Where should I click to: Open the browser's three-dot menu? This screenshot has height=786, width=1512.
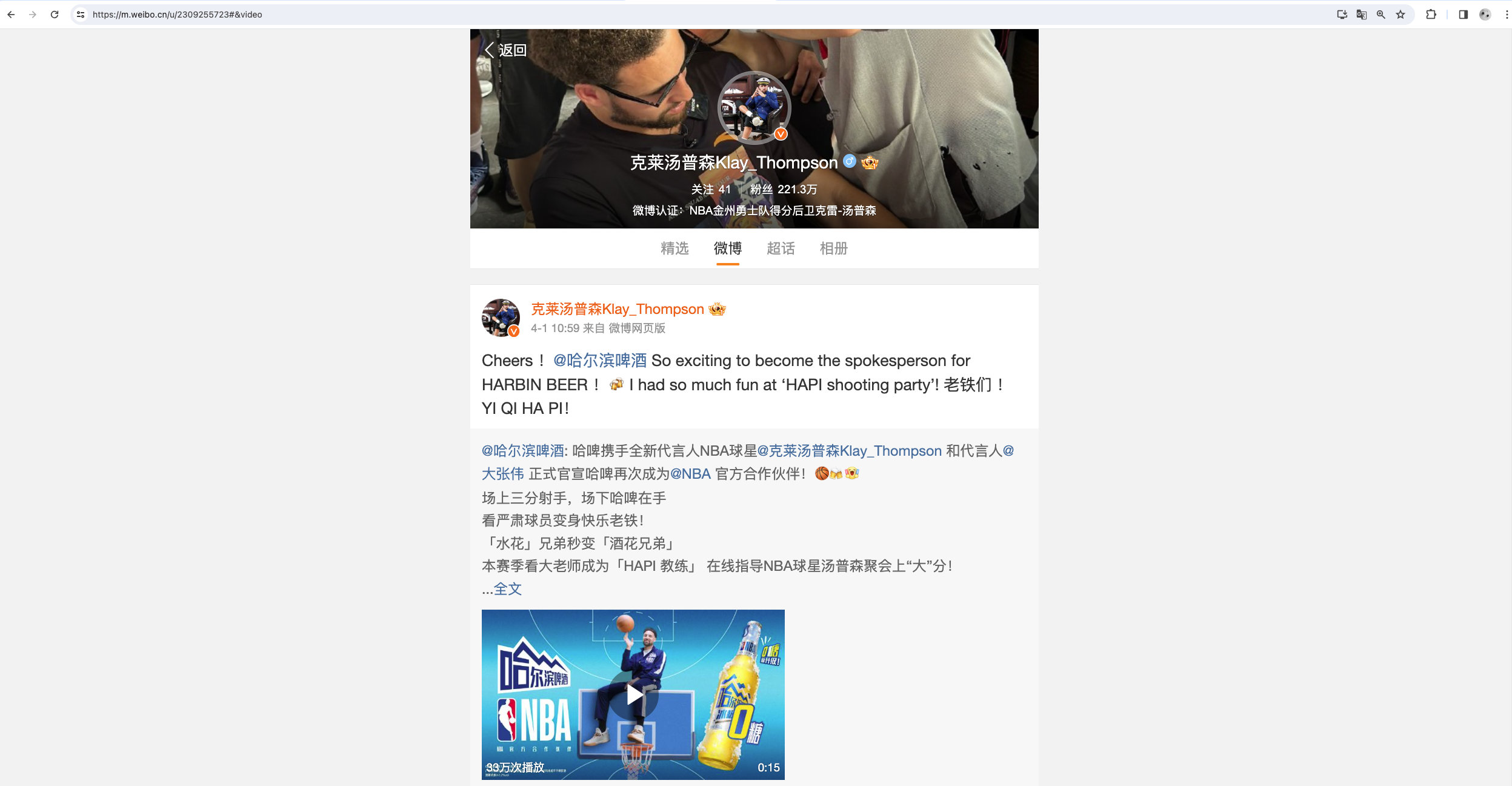click(1506, 15)
